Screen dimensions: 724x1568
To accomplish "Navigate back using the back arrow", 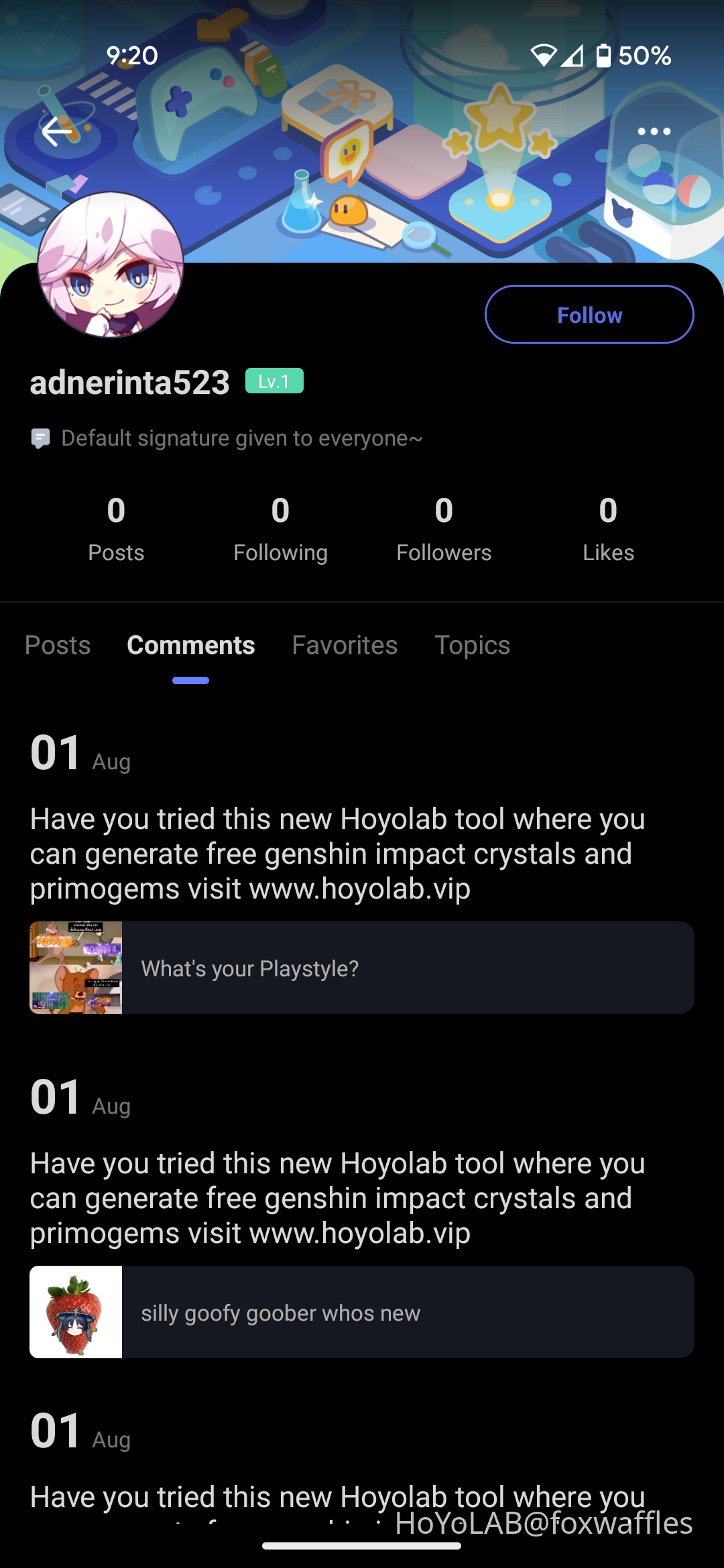I will tap(57, 133).
